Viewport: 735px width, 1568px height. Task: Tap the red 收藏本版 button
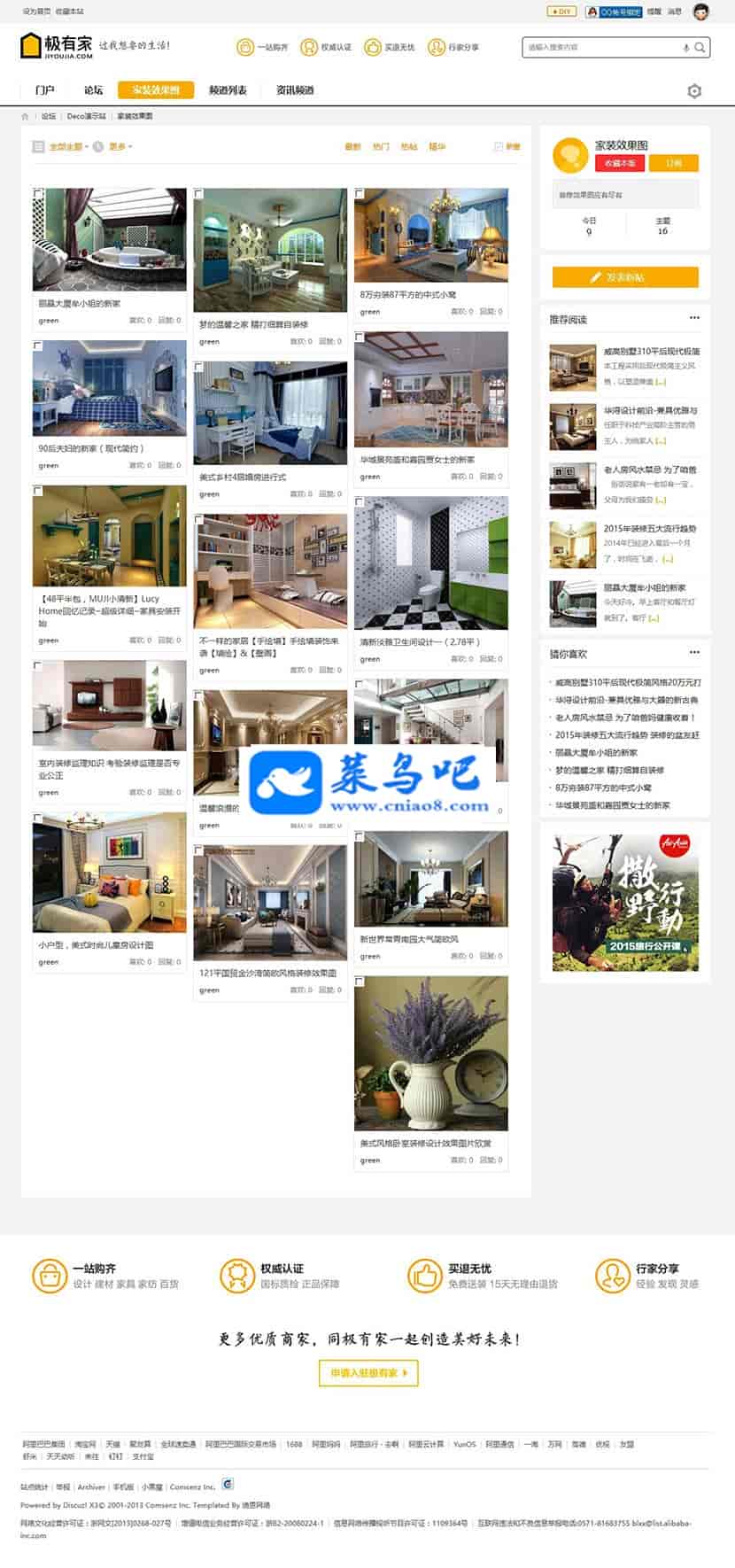click(x=620, y=163)
